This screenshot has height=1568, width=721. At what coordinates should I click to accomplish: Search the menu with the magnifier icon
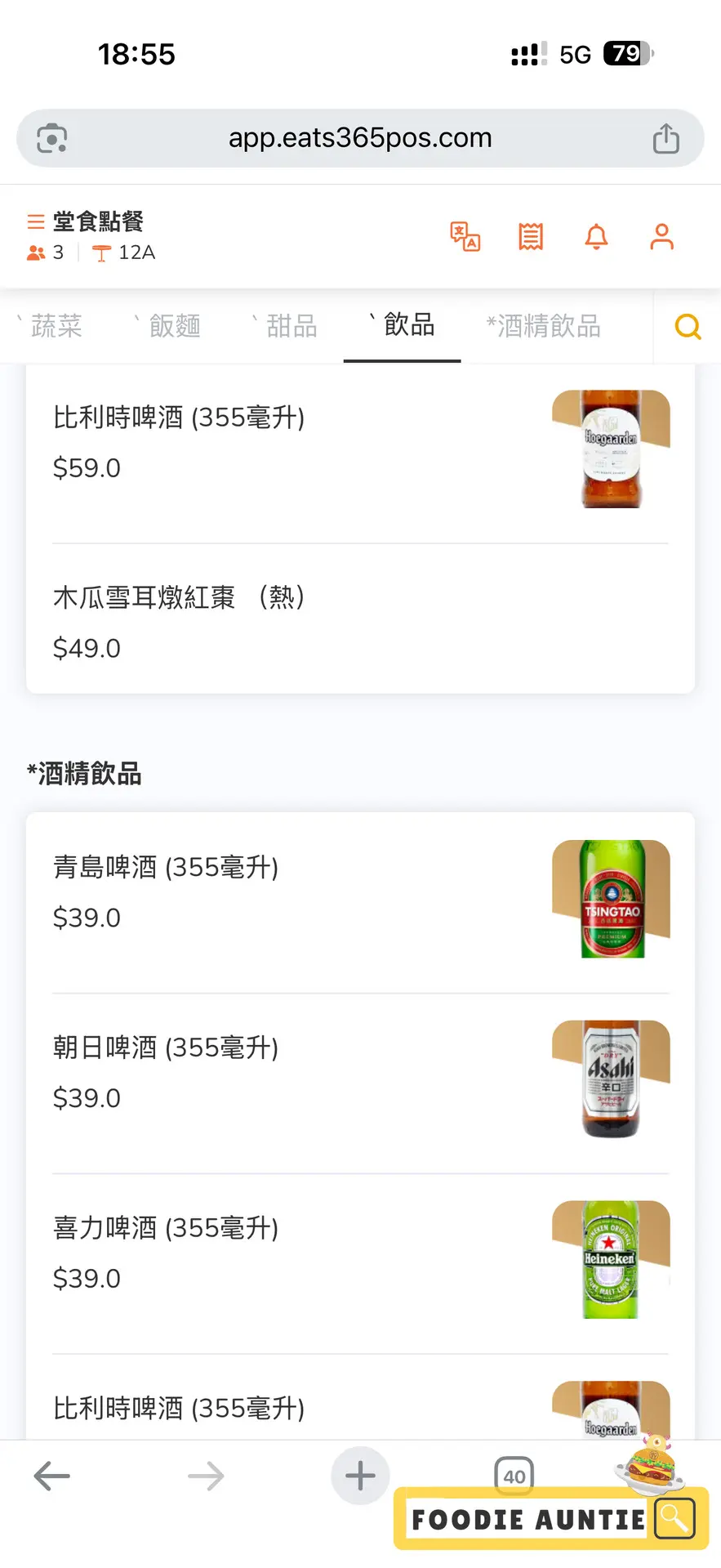(x=688, y=327)
